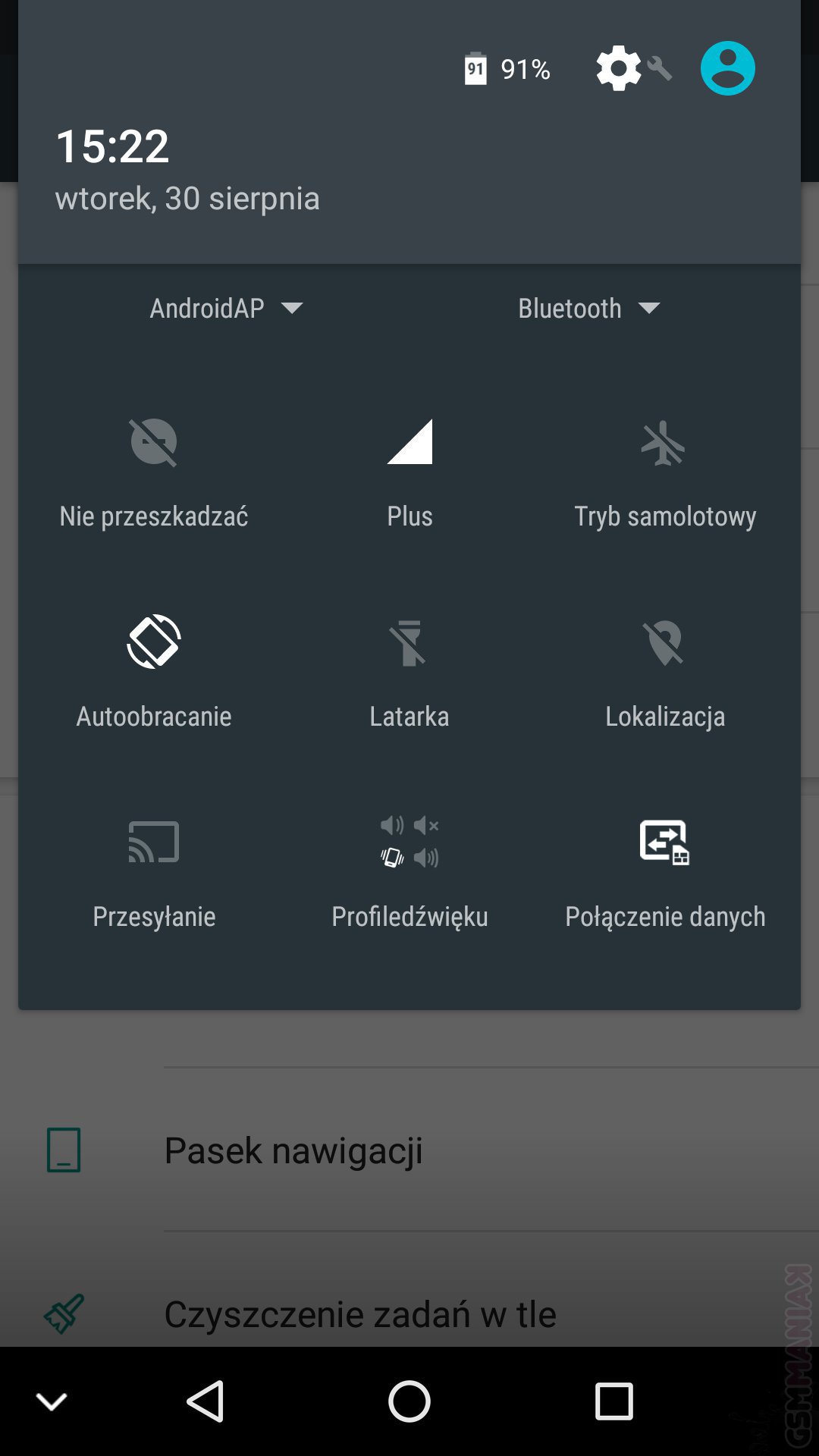Image resolution: width=819 pixels, height=1456 pixels.
Task: Go to the home screen
Action: point(409,1401)
